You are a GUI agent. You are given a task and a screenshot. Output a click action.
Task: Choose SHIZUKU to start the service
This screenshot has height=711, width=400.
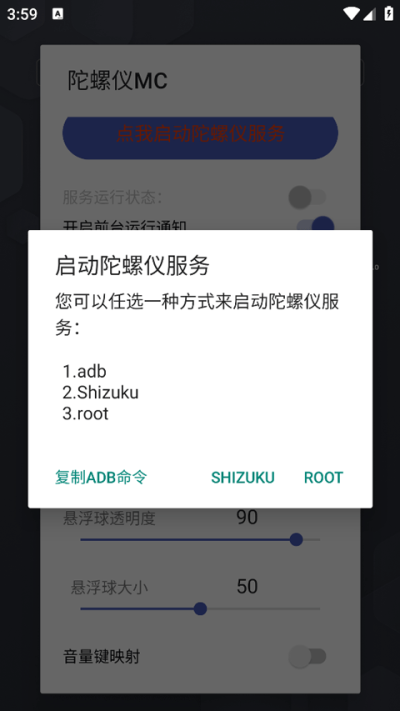[x=243, y=477]
